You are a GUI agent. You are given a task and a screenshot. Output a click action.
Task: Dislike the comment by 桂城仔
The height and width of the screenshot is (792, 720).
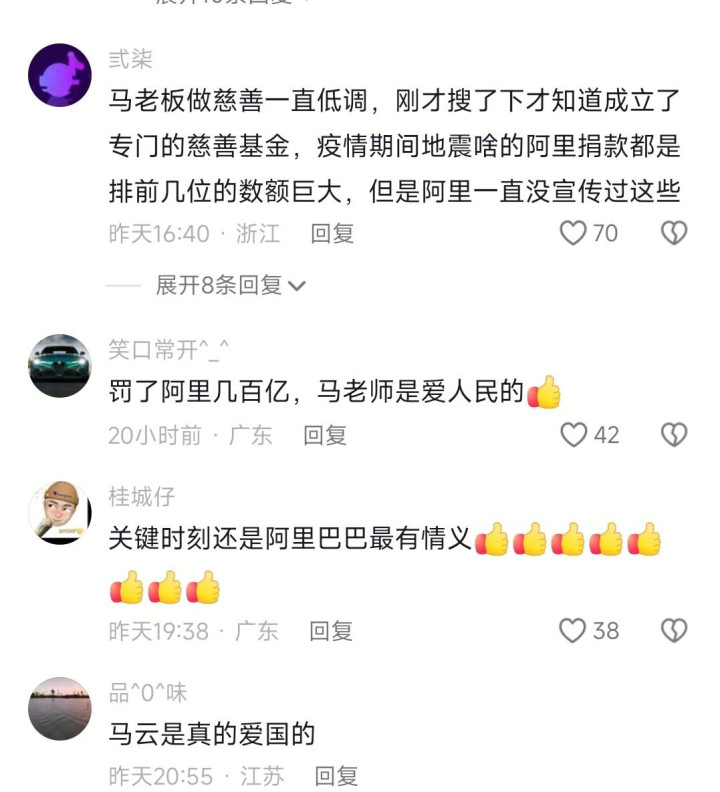tap(673, 631)
